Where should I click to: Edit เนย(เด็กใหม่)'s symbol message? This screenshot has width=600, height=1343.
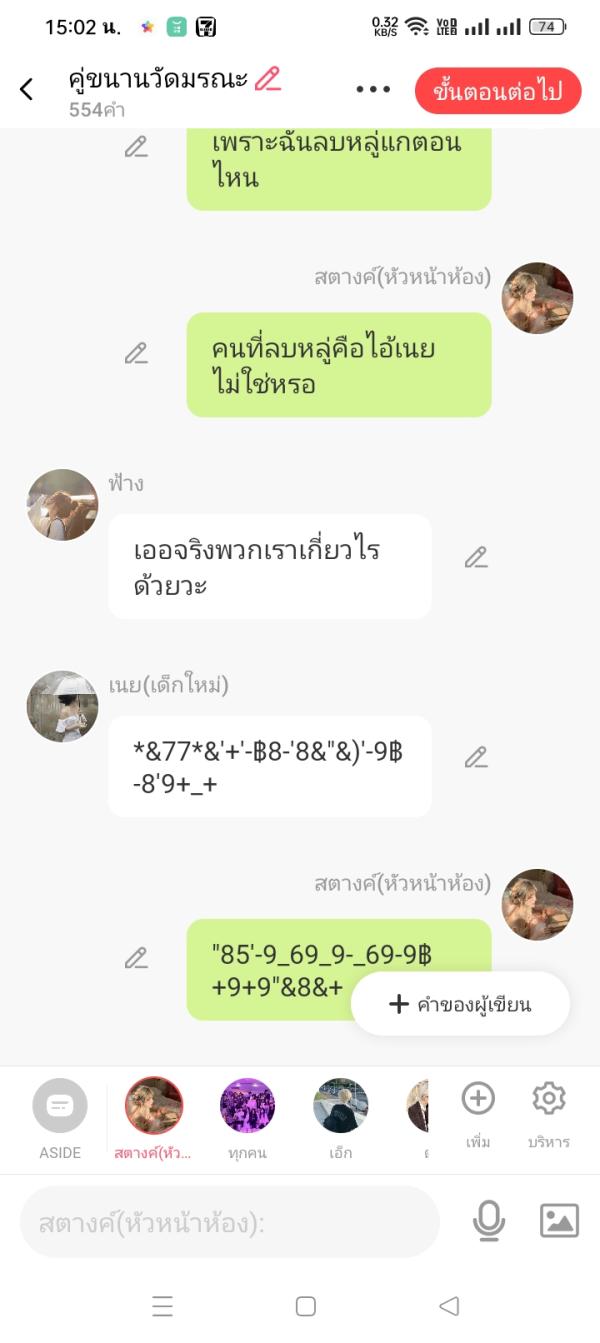point(476,757)
